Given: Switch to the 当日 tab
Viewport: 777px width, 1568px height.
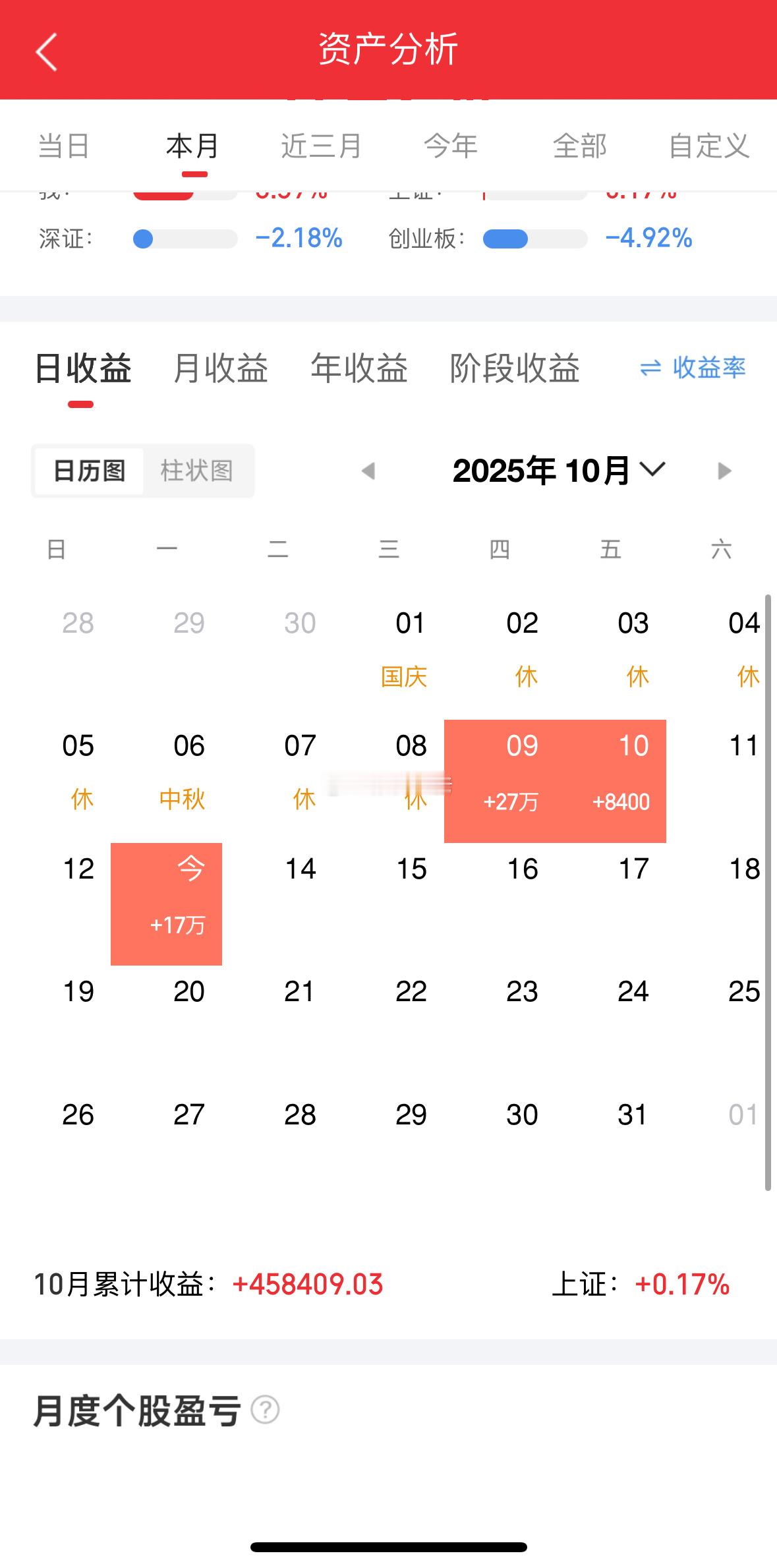Looking at the screenshot, I should point(64,146).
